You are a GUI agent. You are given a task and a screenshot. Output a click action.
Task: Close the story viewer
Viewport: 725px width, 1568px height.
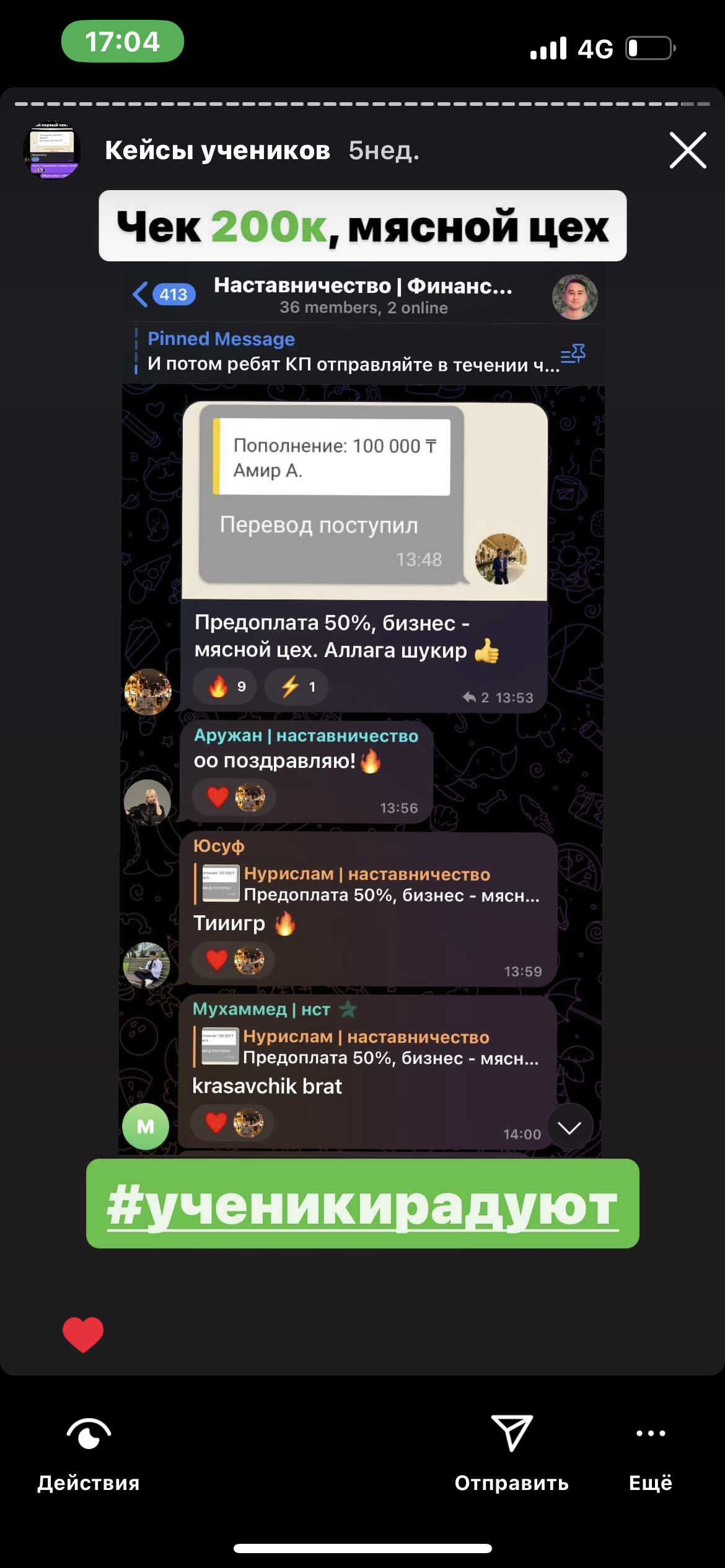point(688,150)
